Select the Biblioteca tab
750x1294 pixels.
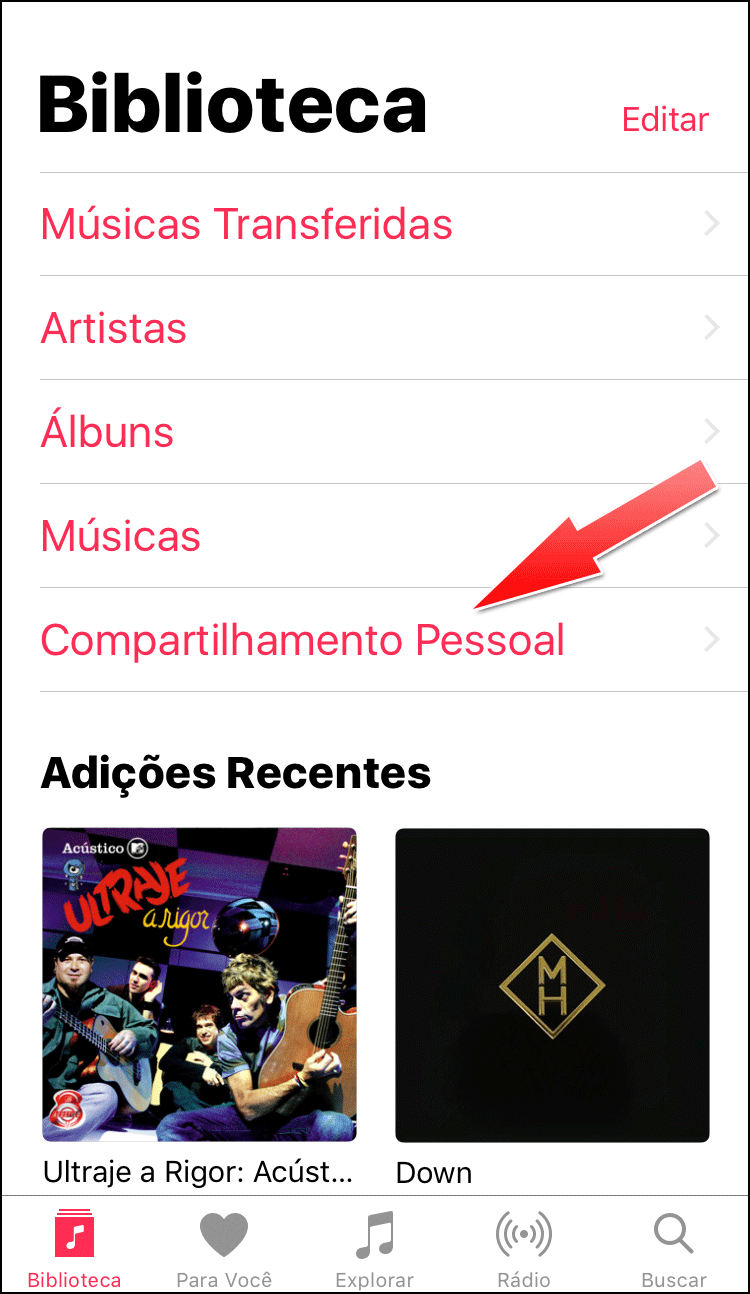click(x=75, y=1248)
